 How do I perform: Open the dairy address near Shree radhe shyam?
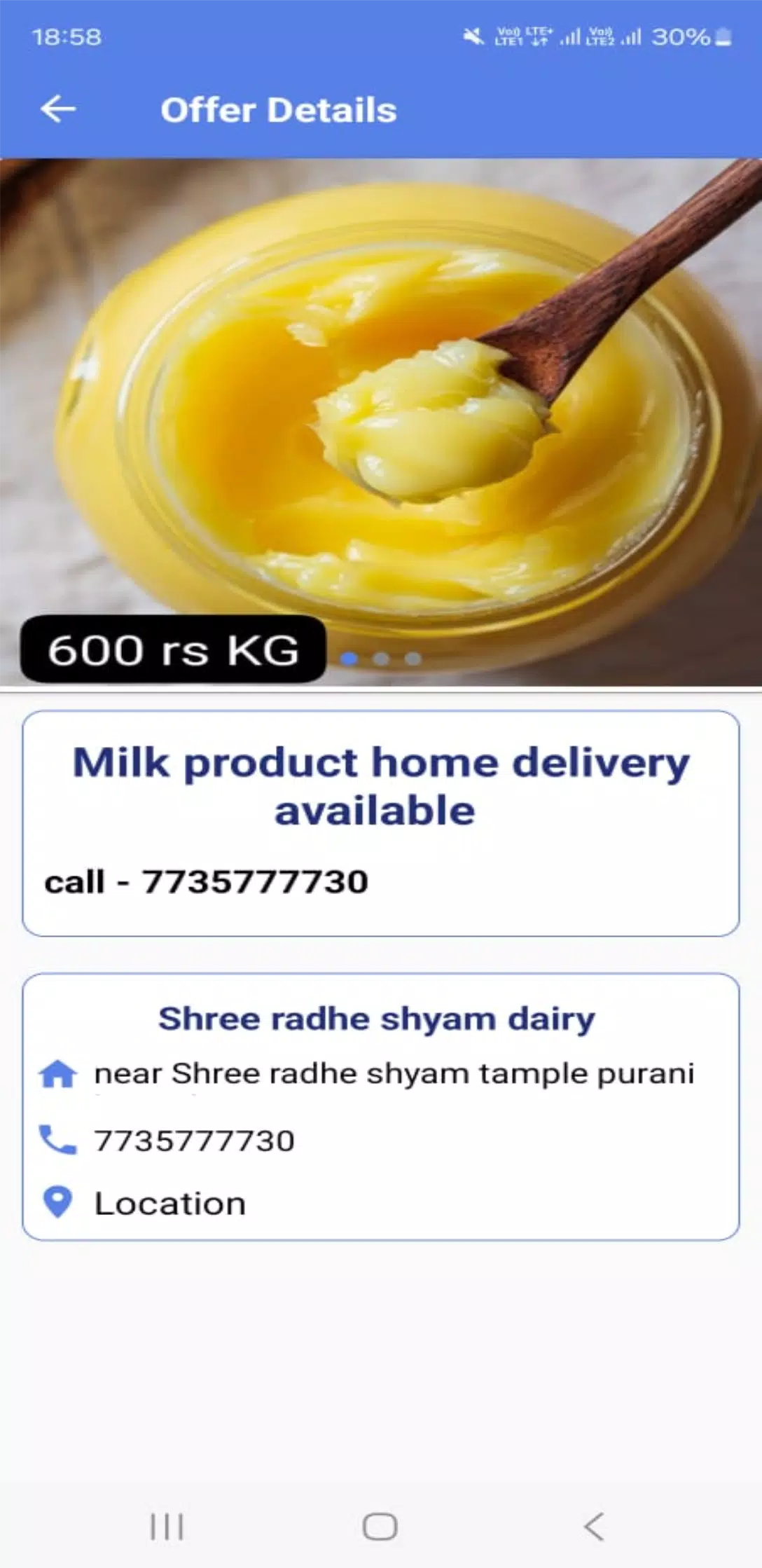click(394, 1073)
